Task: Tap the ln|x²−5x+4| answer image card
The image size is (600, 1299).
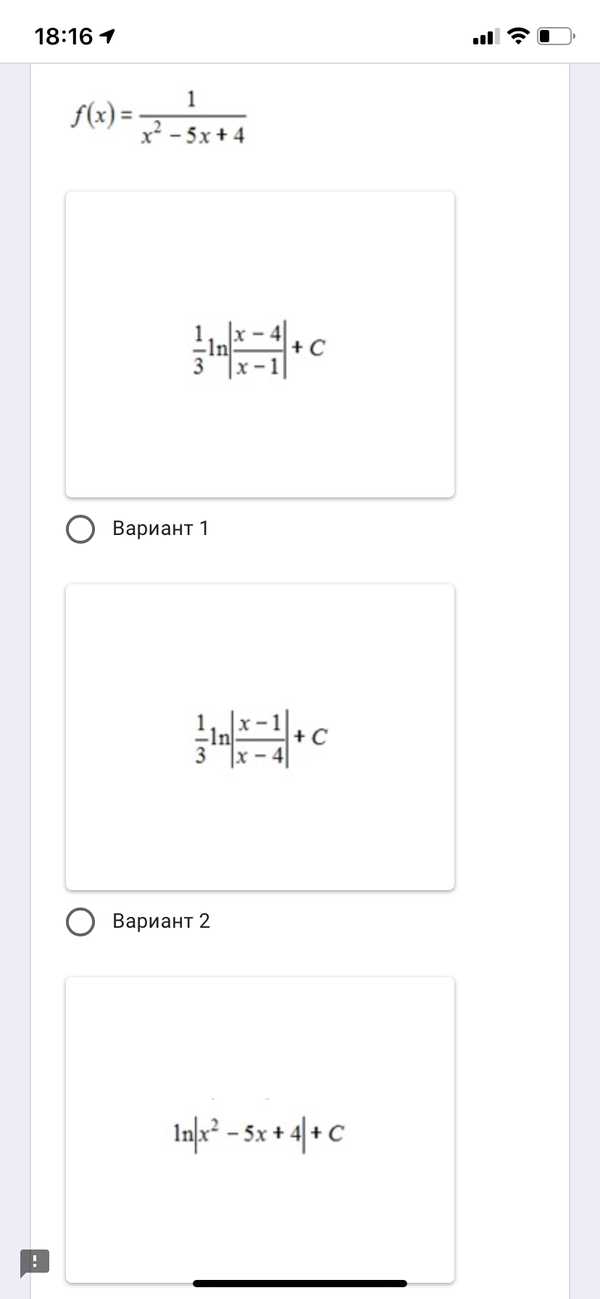Action: point(260,1130)
